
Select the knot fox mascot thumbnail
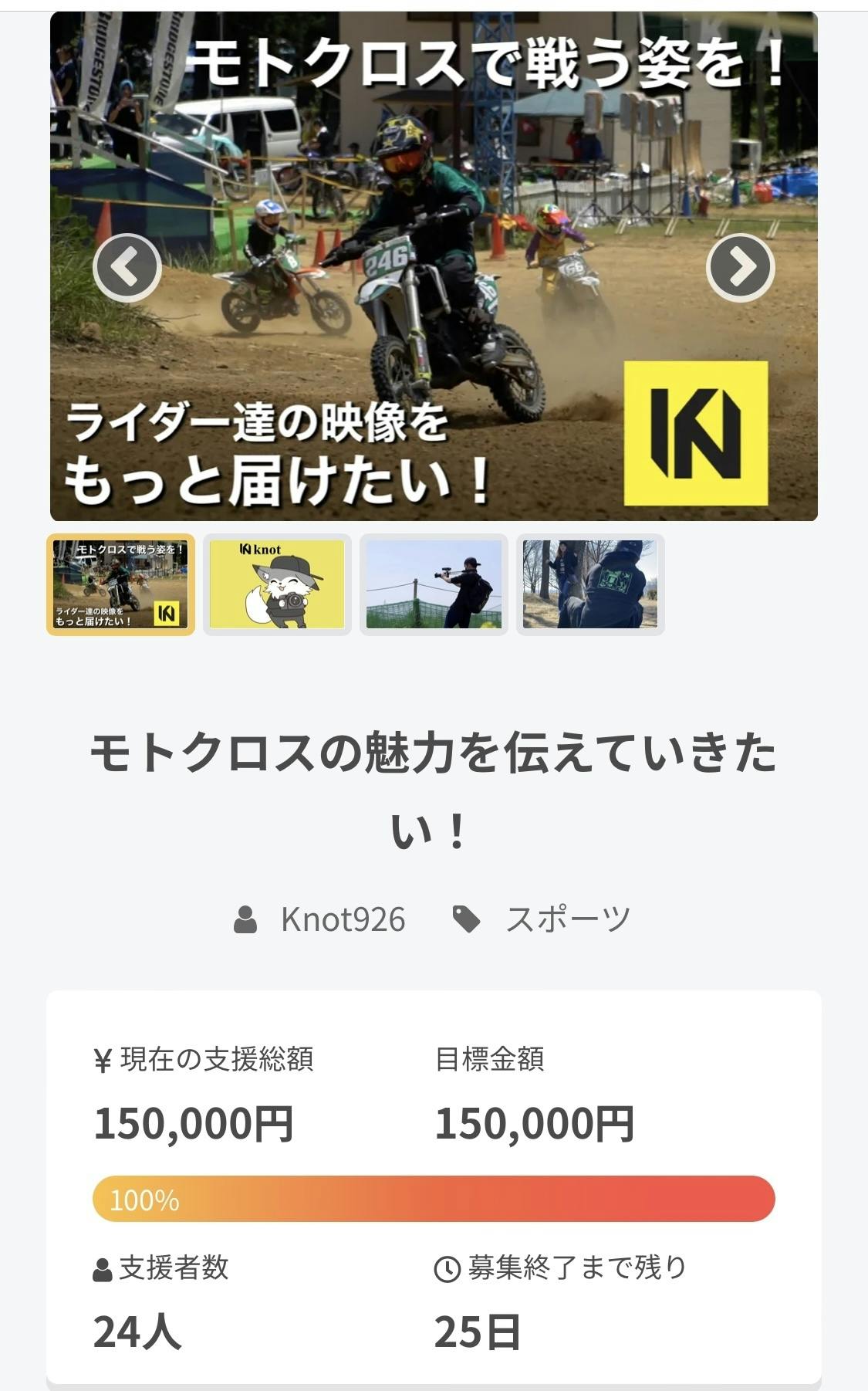277,584
